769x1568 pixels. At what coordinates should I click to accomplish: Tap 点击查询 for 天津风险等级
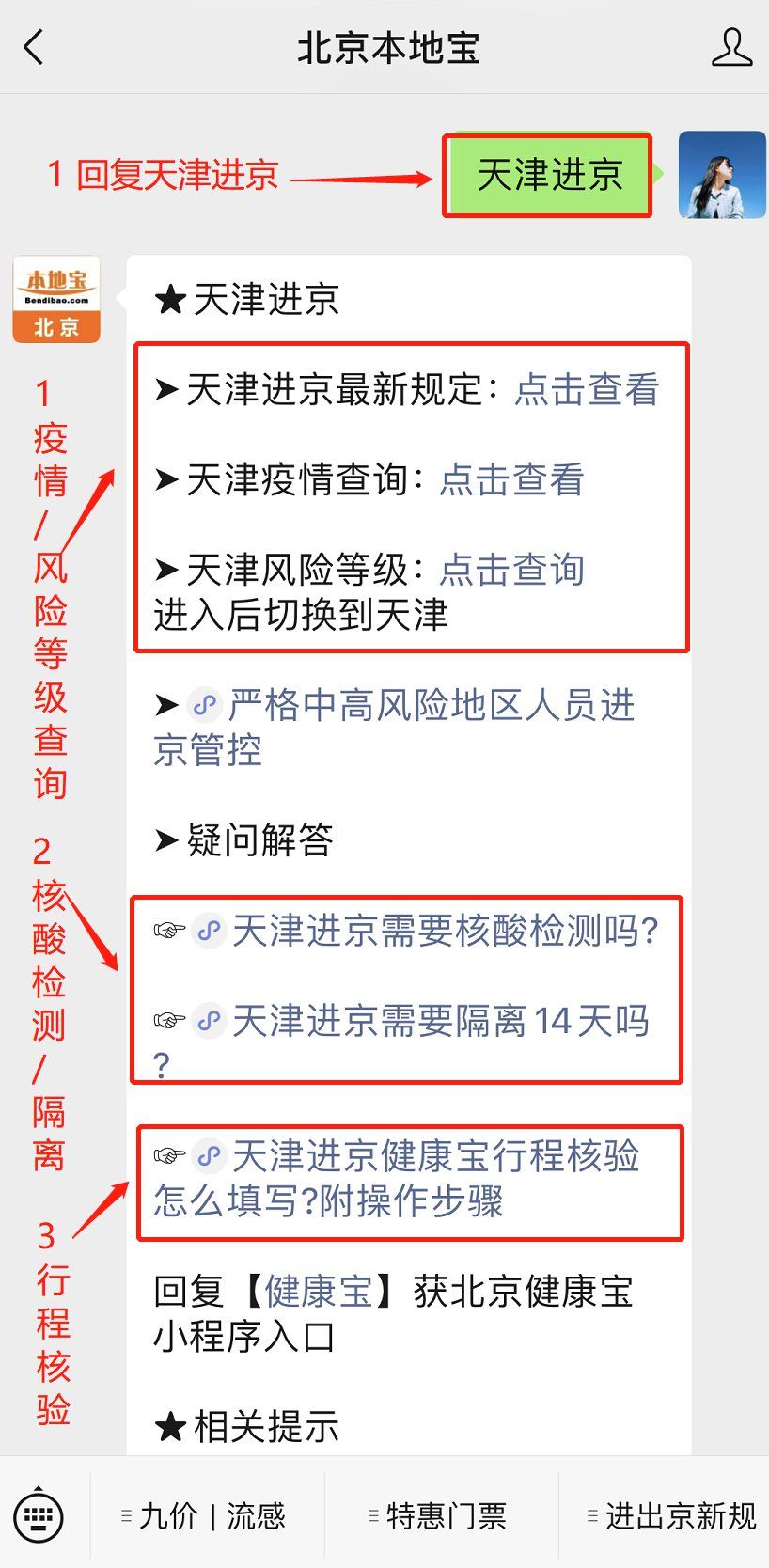tap(511, 570)
